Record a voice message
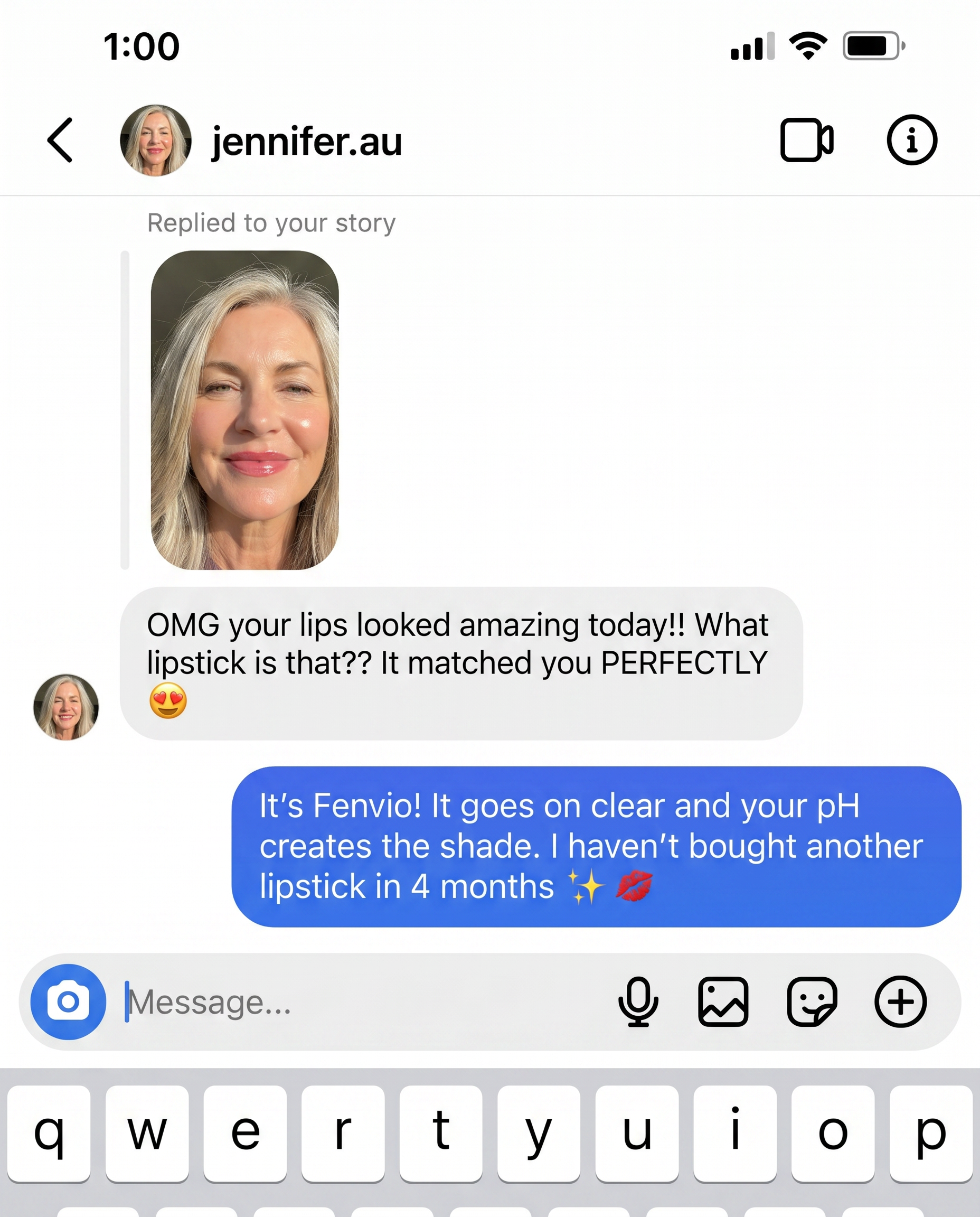The image size is (980, 1217). click(x=638, y=1002)
